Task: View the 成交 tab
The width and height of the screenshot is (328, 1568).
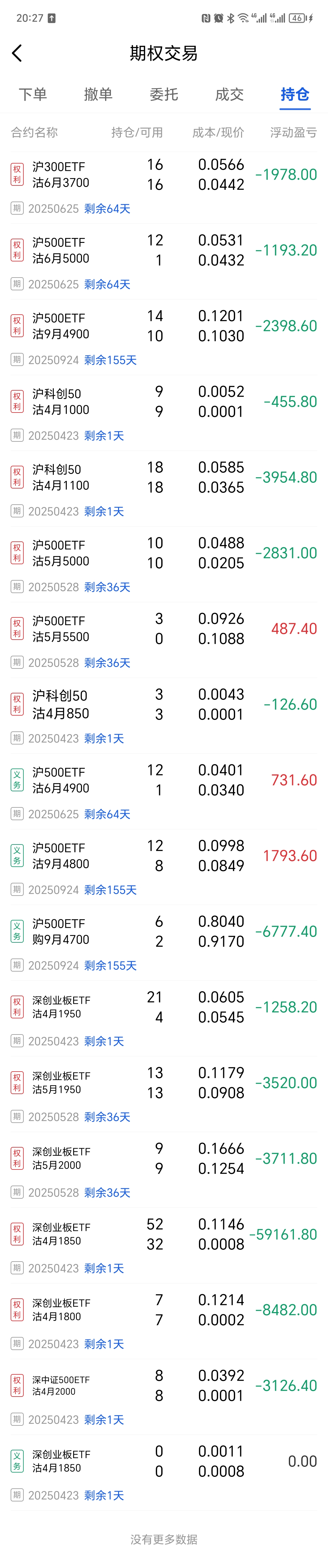Action: [x=229, y=94]
